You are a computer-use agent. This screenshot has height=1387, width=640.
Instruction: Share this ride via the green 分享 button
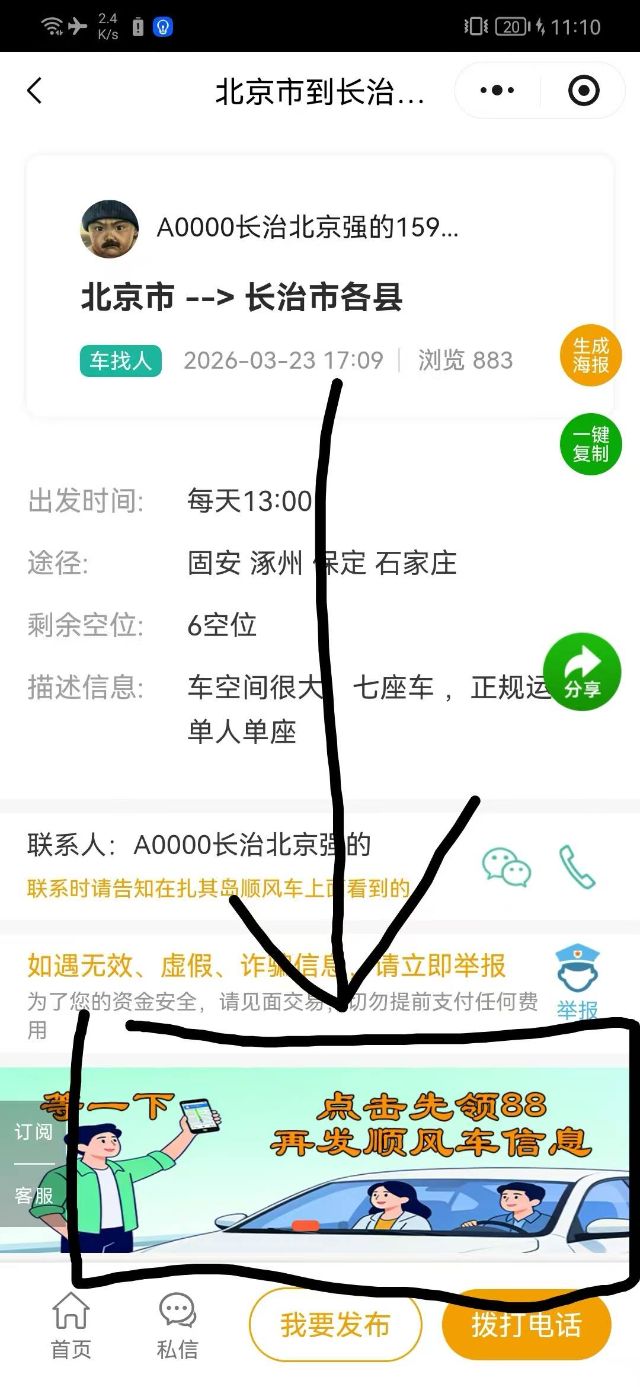(582, 671)
